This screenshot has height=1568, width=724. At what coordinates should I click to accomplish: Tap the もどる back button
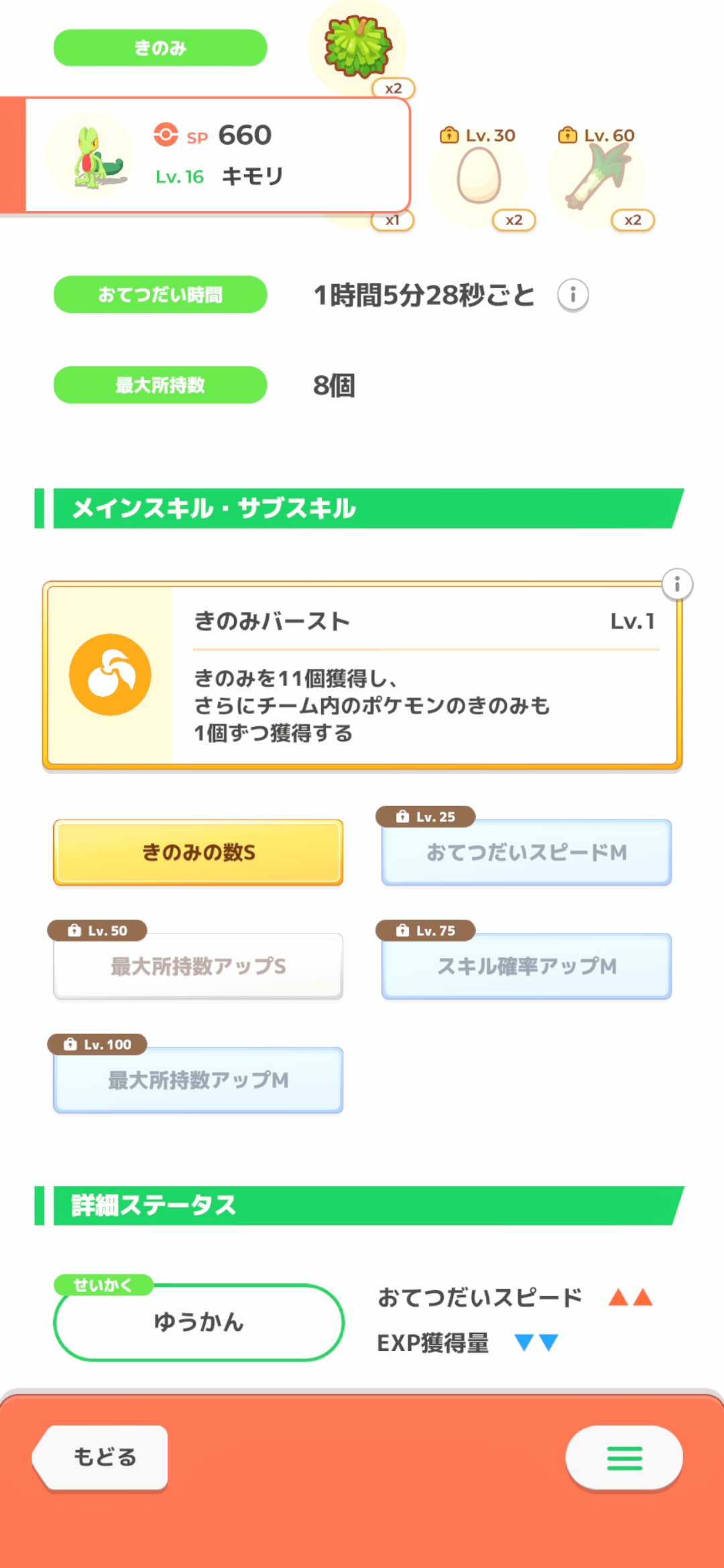coord(102,1457)
